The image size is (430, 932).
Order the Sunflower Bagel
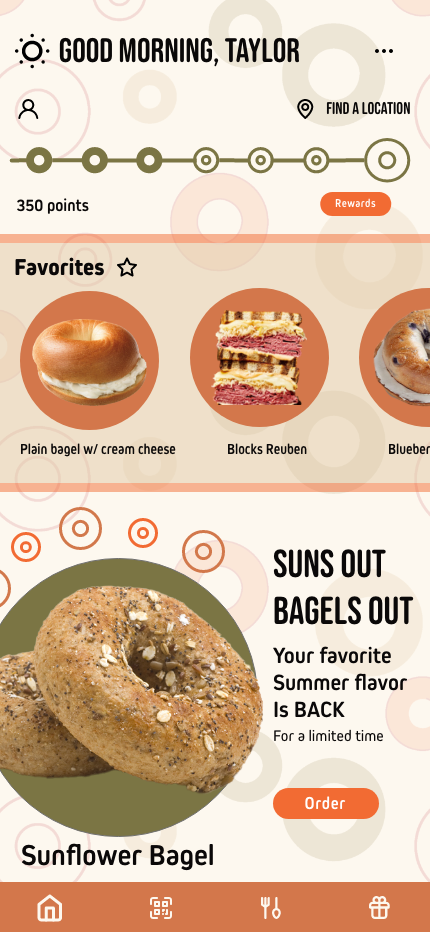click(x=326, y=804)
